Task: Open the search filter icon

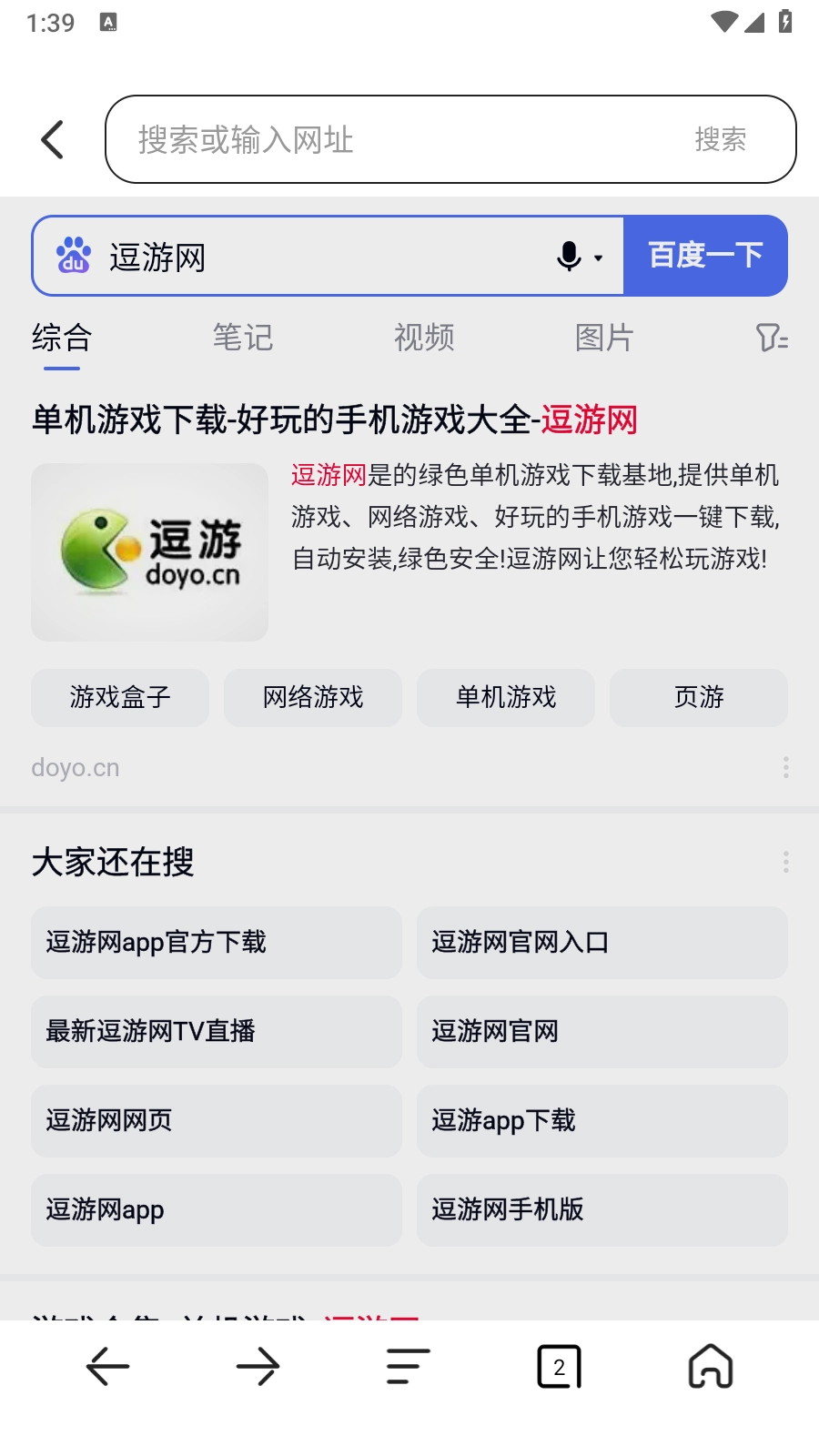Action: [771, 338]
